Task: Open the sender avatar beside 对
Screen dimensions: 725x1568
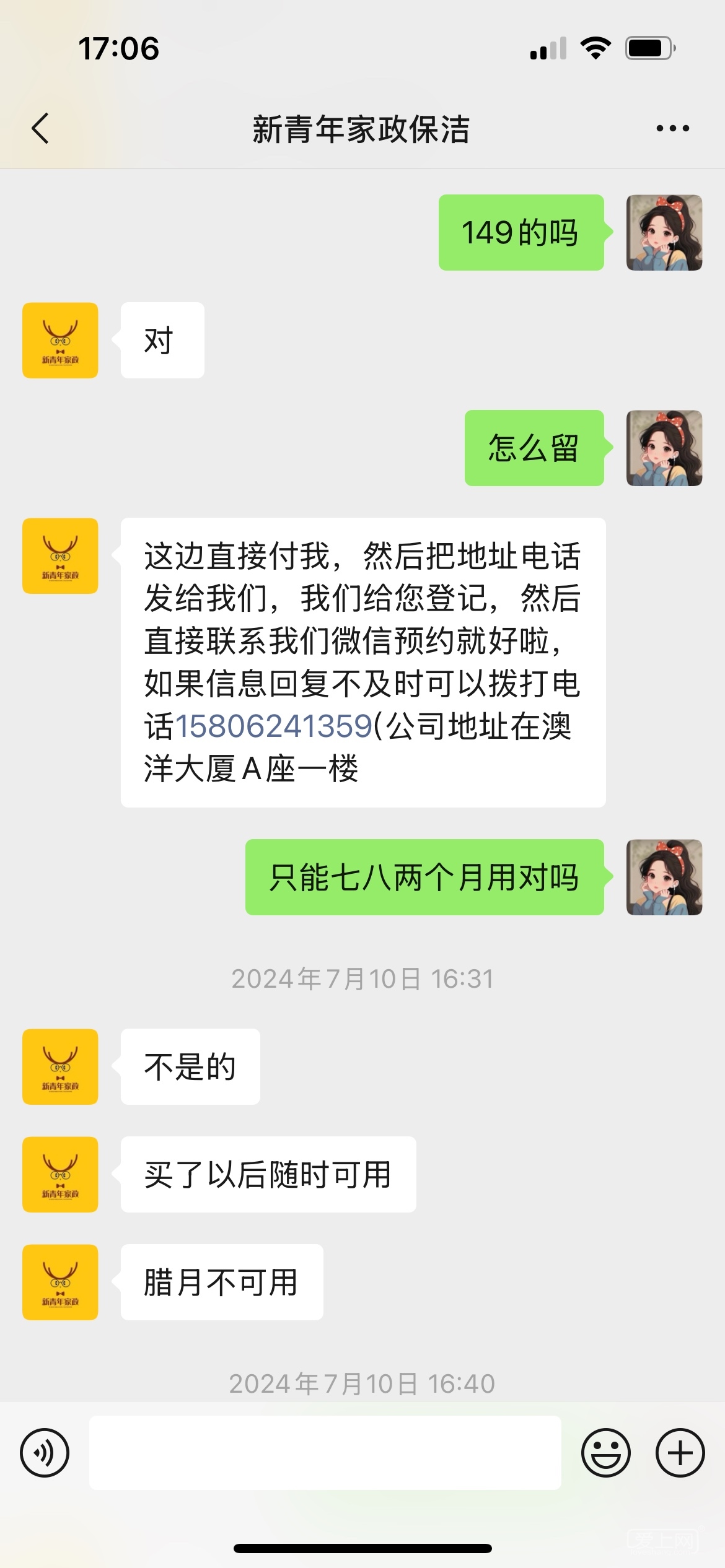Action: (60, 341)
